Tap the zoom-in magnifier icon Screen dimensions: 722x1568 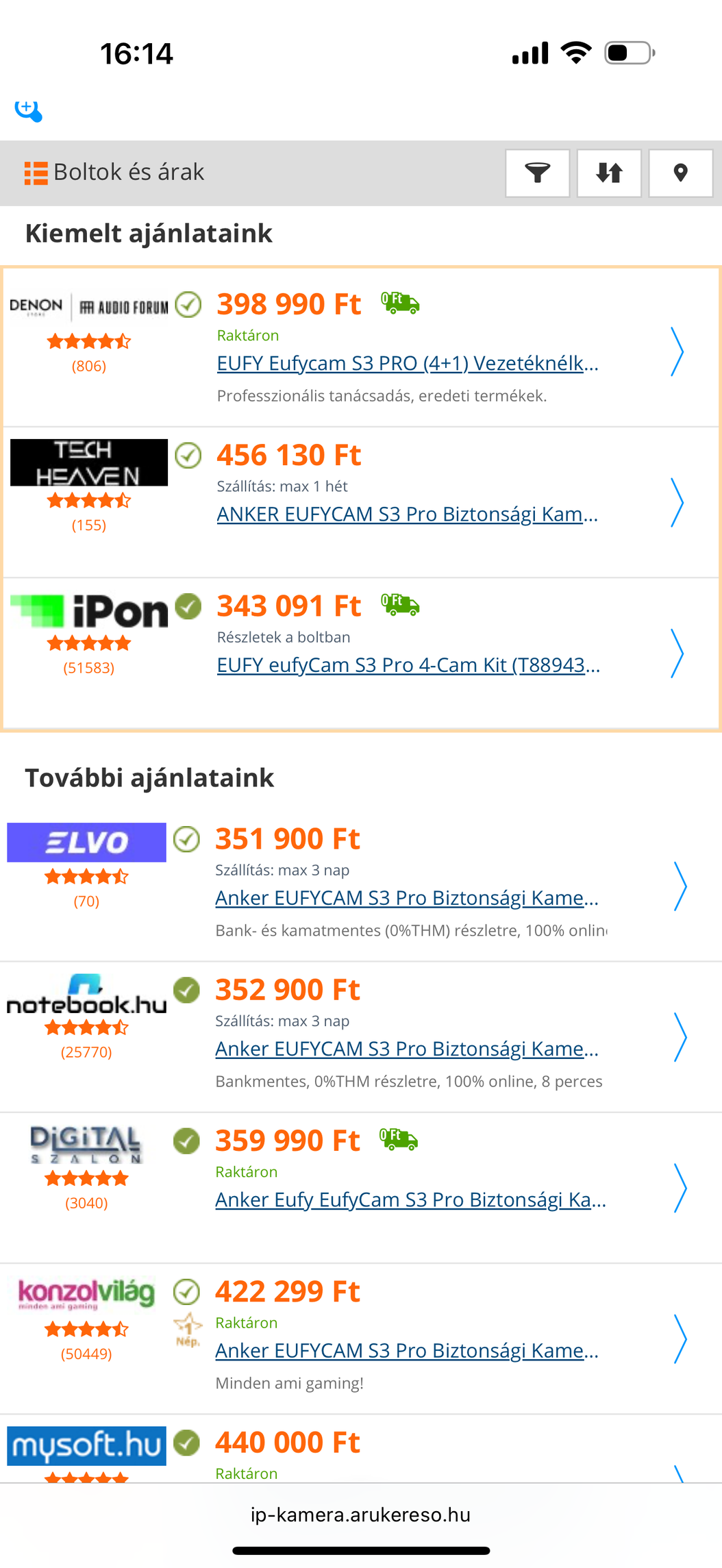(x=29, y=110)
